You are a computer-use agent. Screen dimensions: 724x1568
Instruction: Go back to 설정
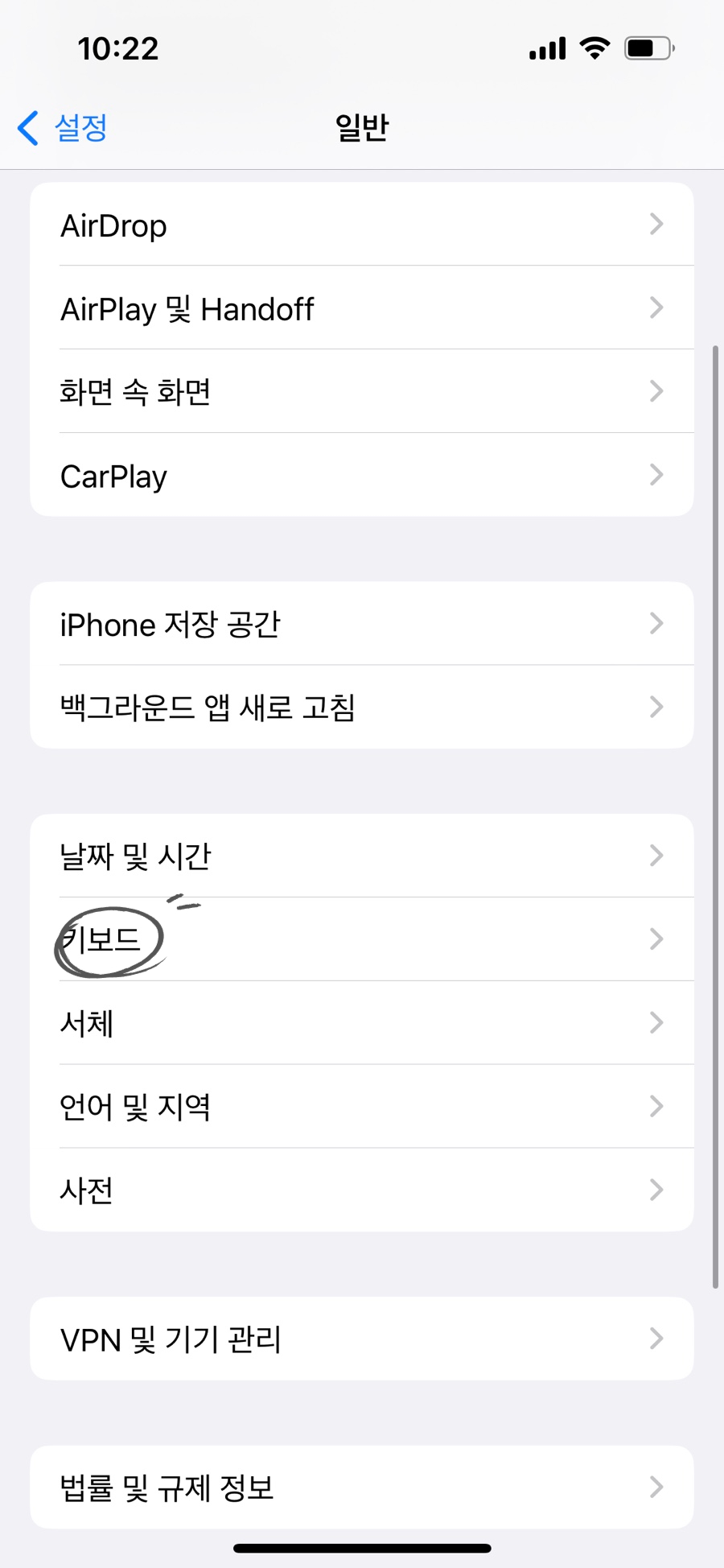tap(63, 128)
